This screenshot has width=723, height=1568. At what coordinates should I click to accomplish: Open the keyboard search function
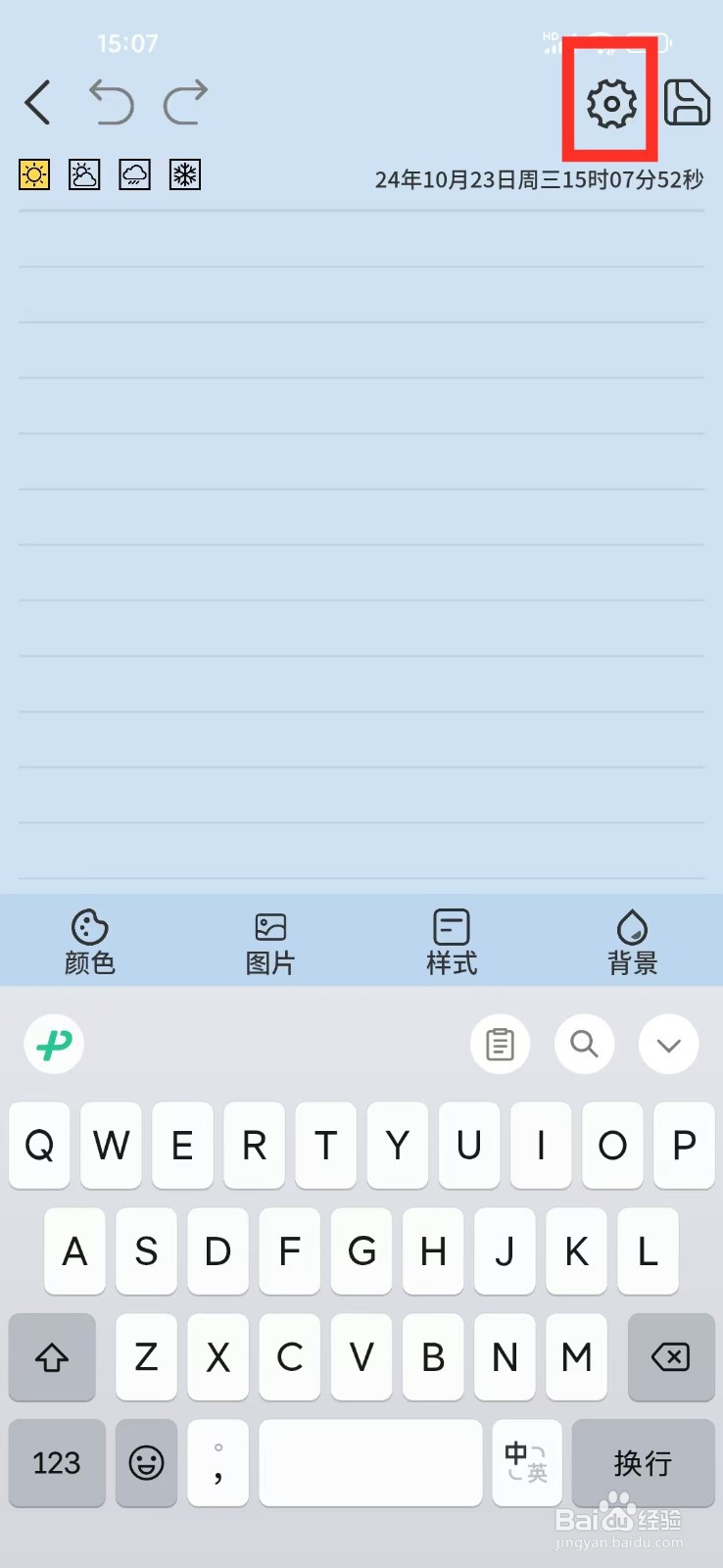pyautogui.click(x=584, y=1045)
